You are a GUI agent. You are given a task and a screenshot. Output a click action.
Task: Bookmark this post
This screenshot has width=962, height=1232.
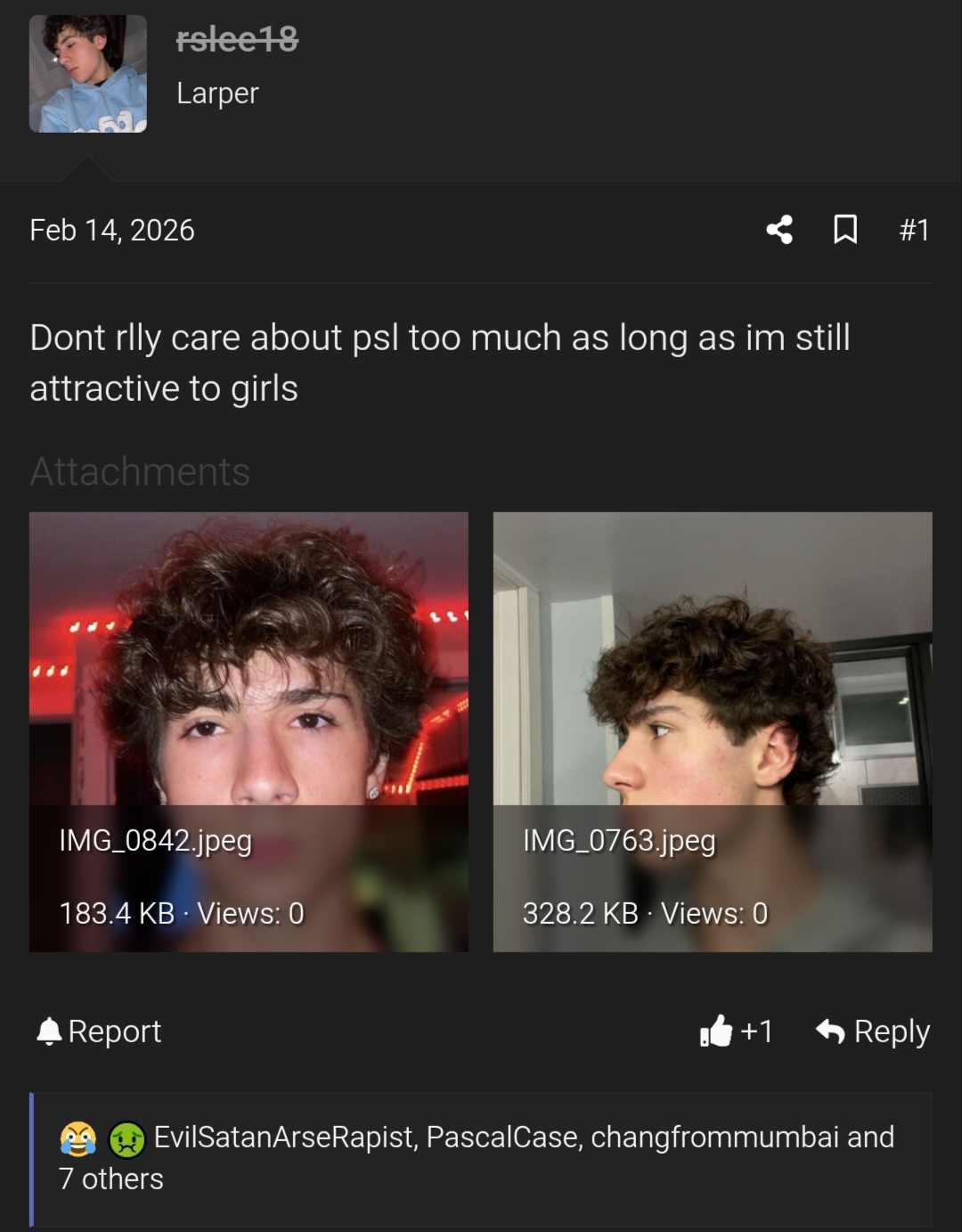(x=844, y=230)
